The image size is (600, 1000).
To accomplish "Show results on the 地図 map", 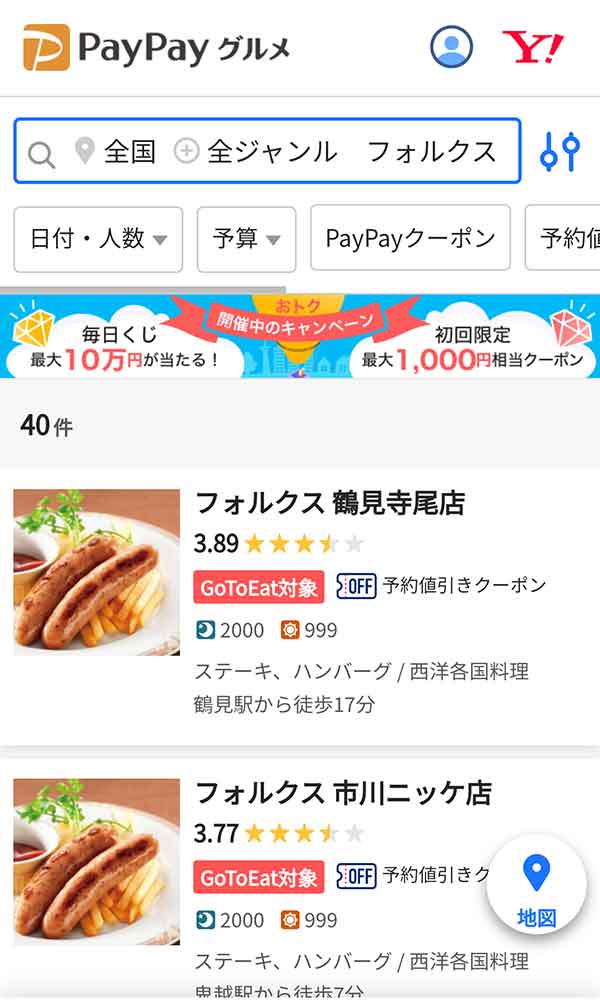I will click(x=537, y=885).
